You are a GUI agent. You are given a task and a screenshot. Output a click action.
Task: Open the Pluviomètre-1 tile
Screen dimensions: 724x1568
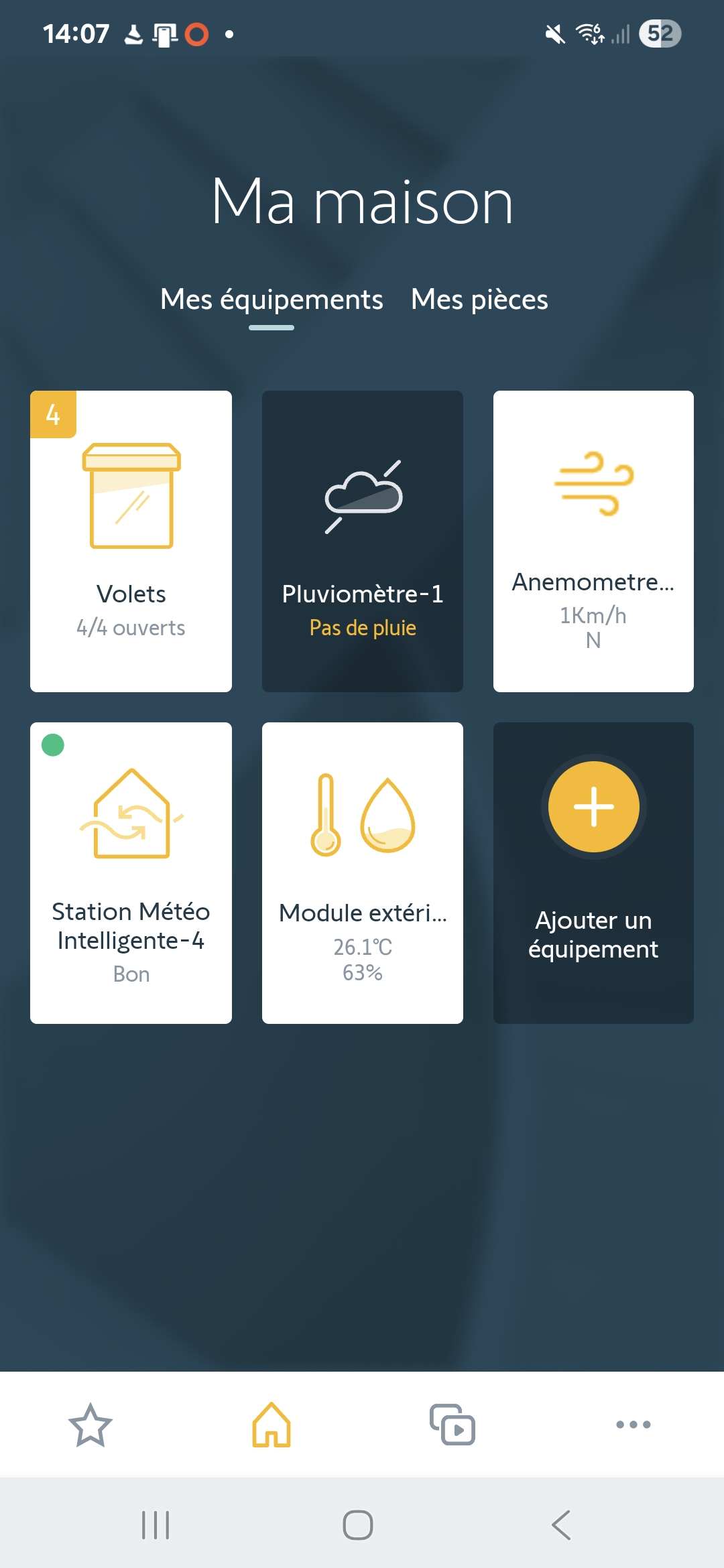(362, 541)
